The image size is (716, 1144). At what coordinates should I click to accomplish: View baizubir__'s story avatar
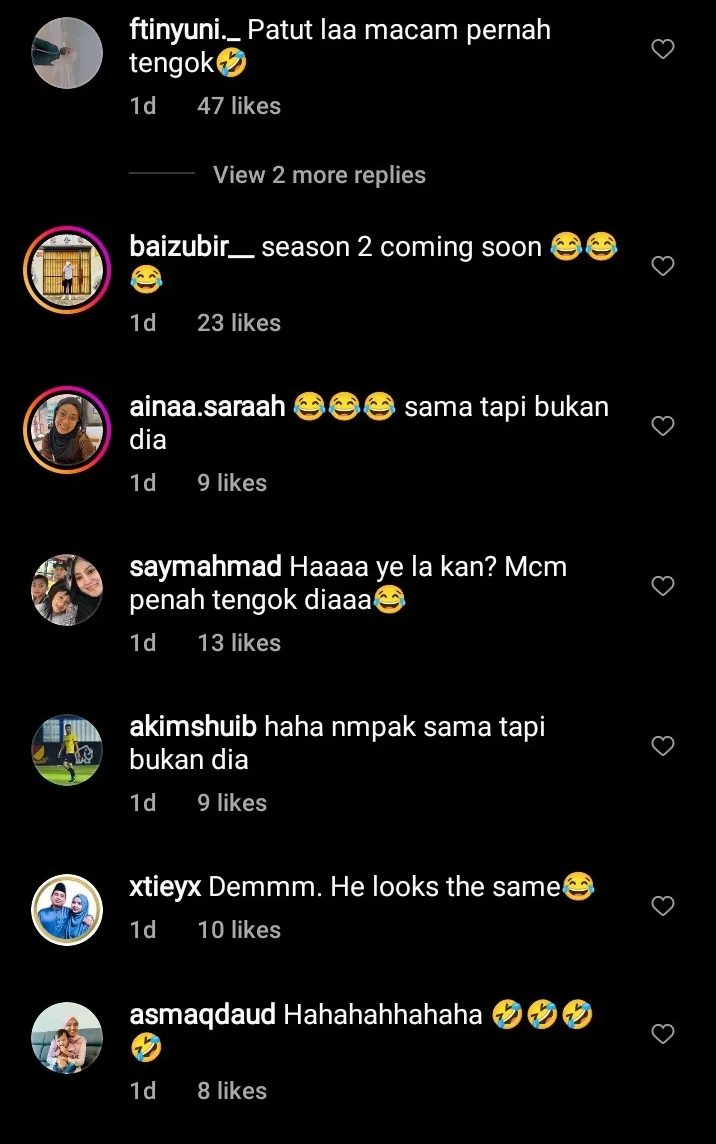pos(68,270)
